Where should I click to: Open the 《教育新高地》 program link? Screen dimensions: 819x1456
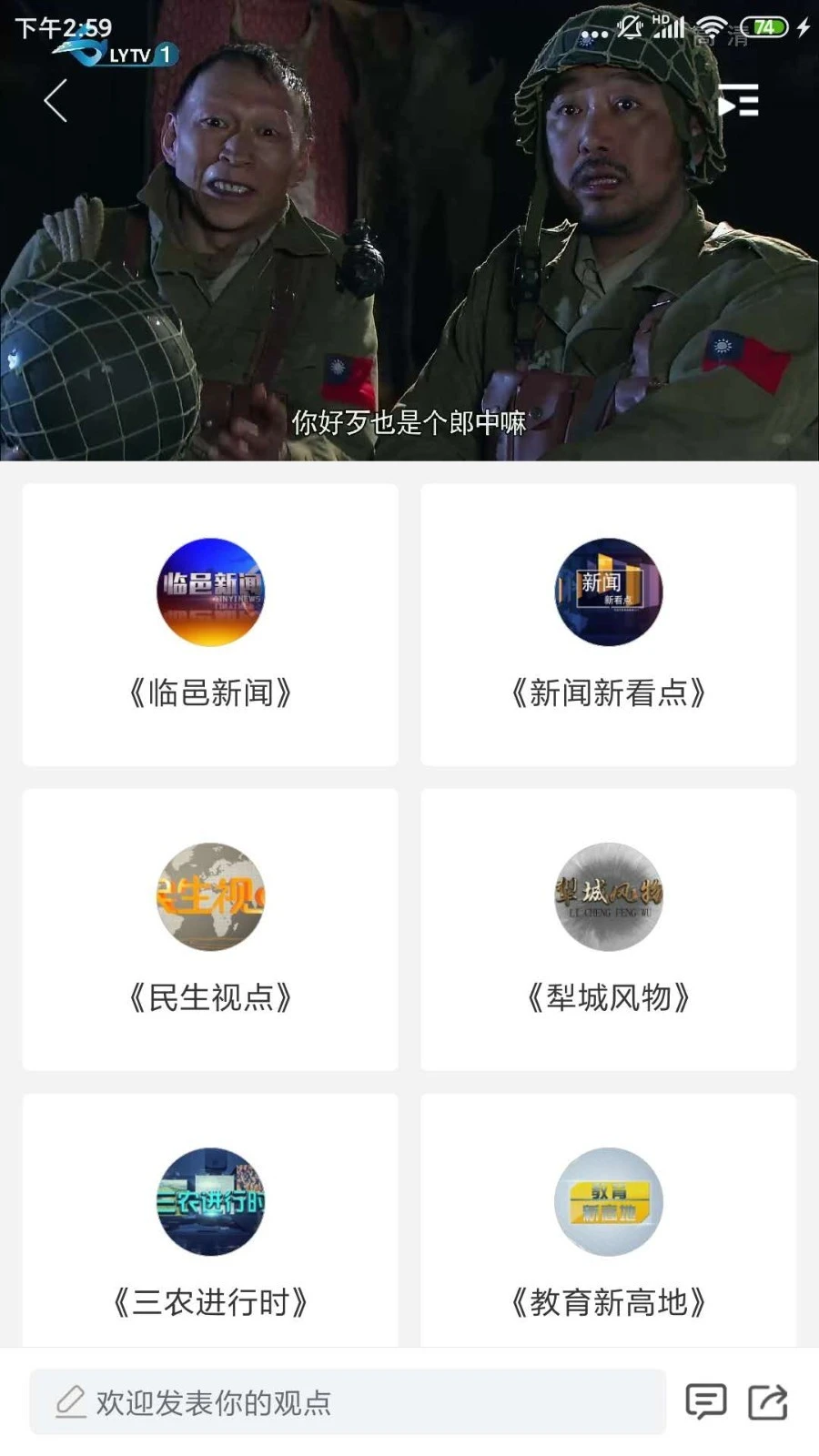point(608,1299)
